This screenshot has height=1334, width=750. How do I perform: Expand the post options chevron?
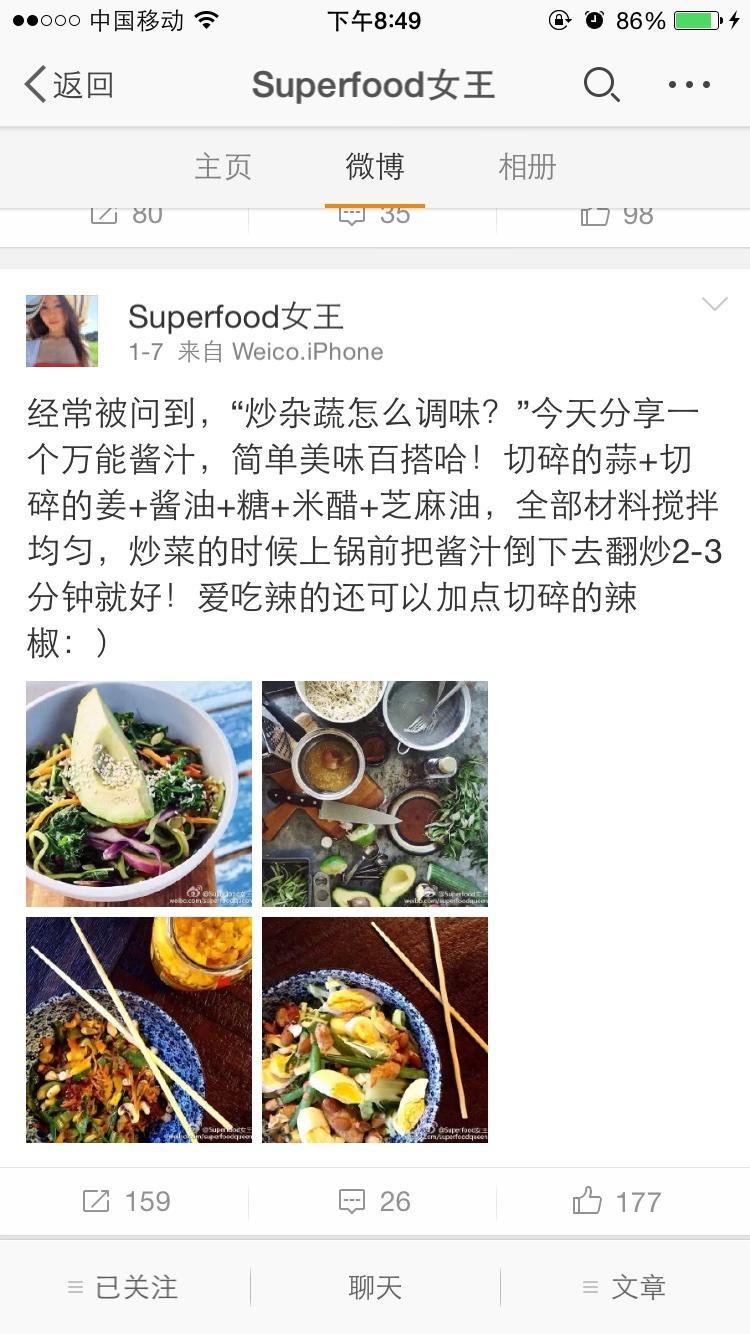(714, 304)
